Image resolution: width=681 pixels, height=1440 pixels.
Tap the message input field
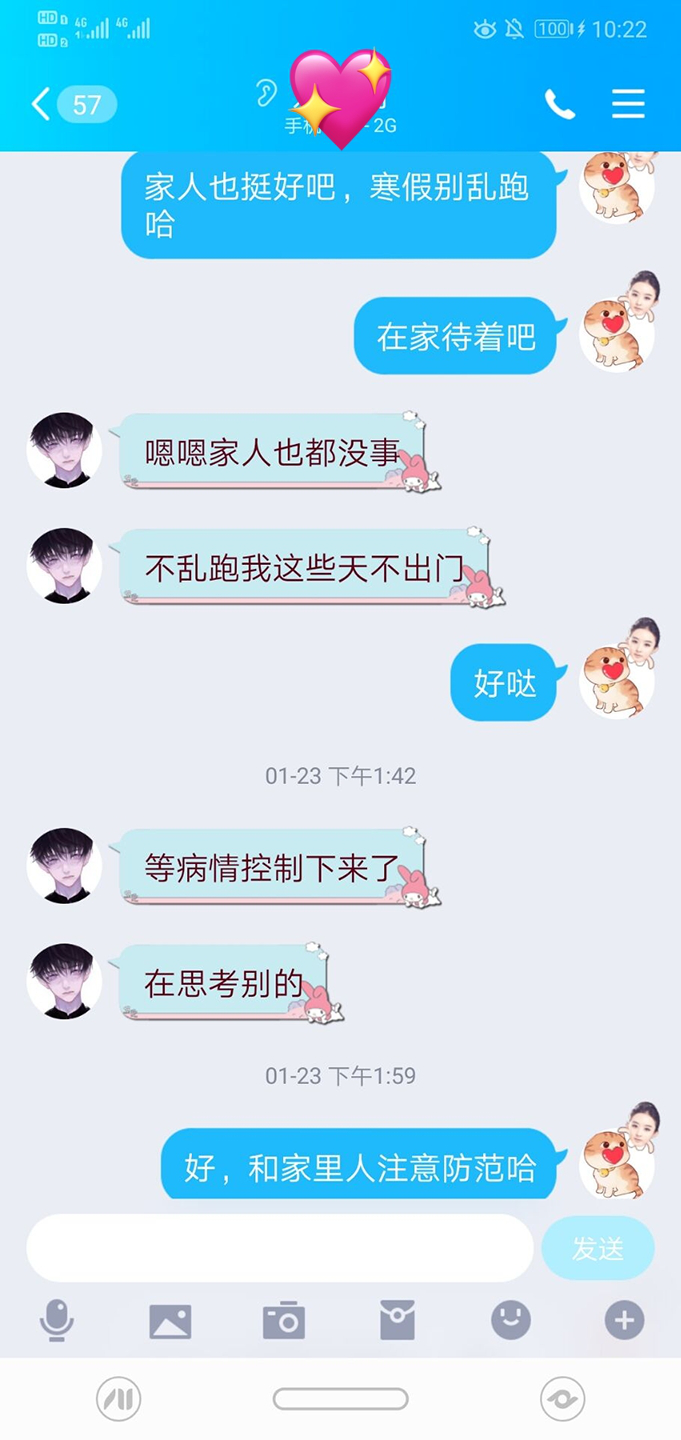[280, 1248]
